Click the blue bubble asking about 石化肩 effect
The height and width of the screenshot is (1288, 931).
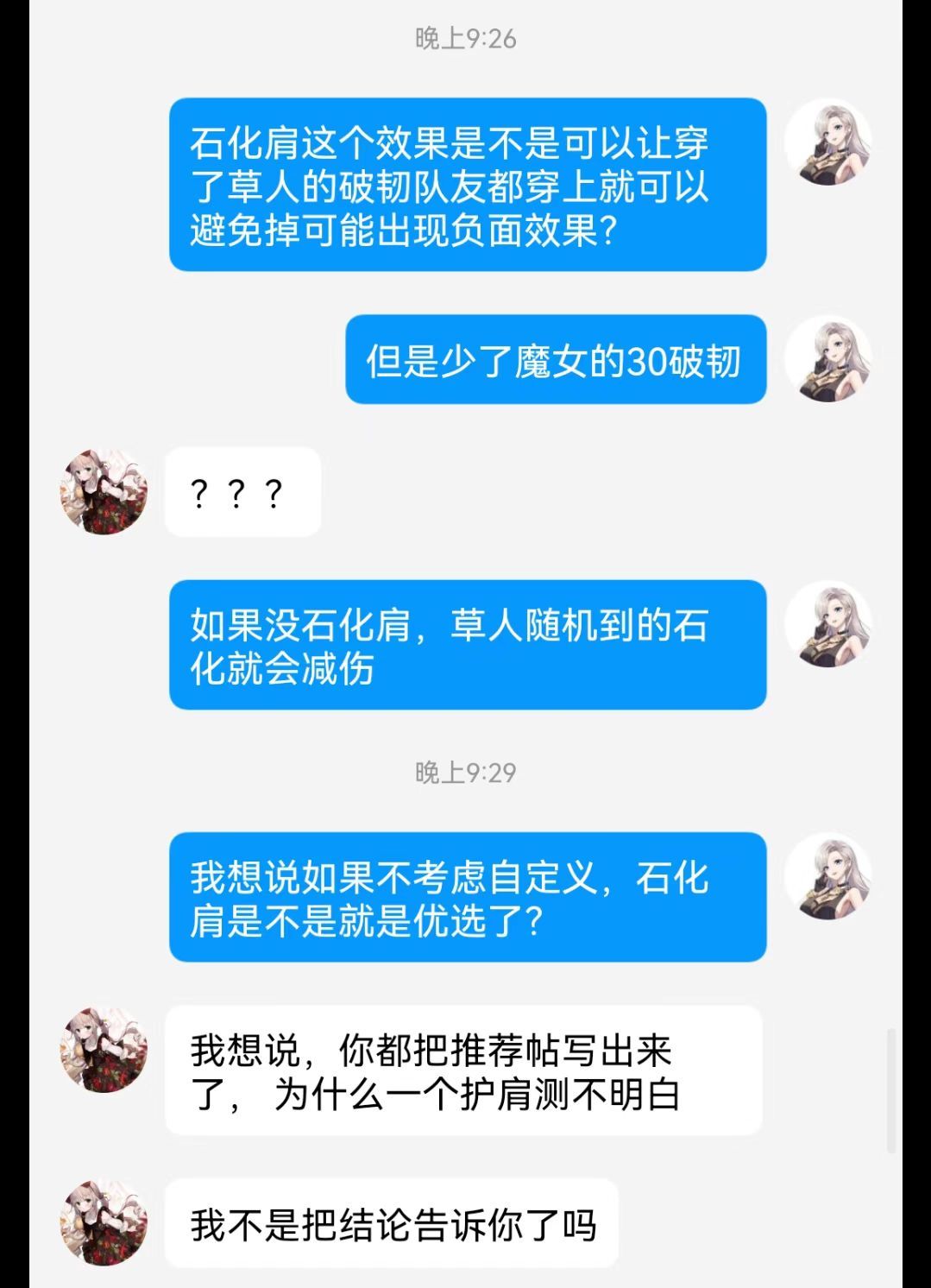coord(470,185)
